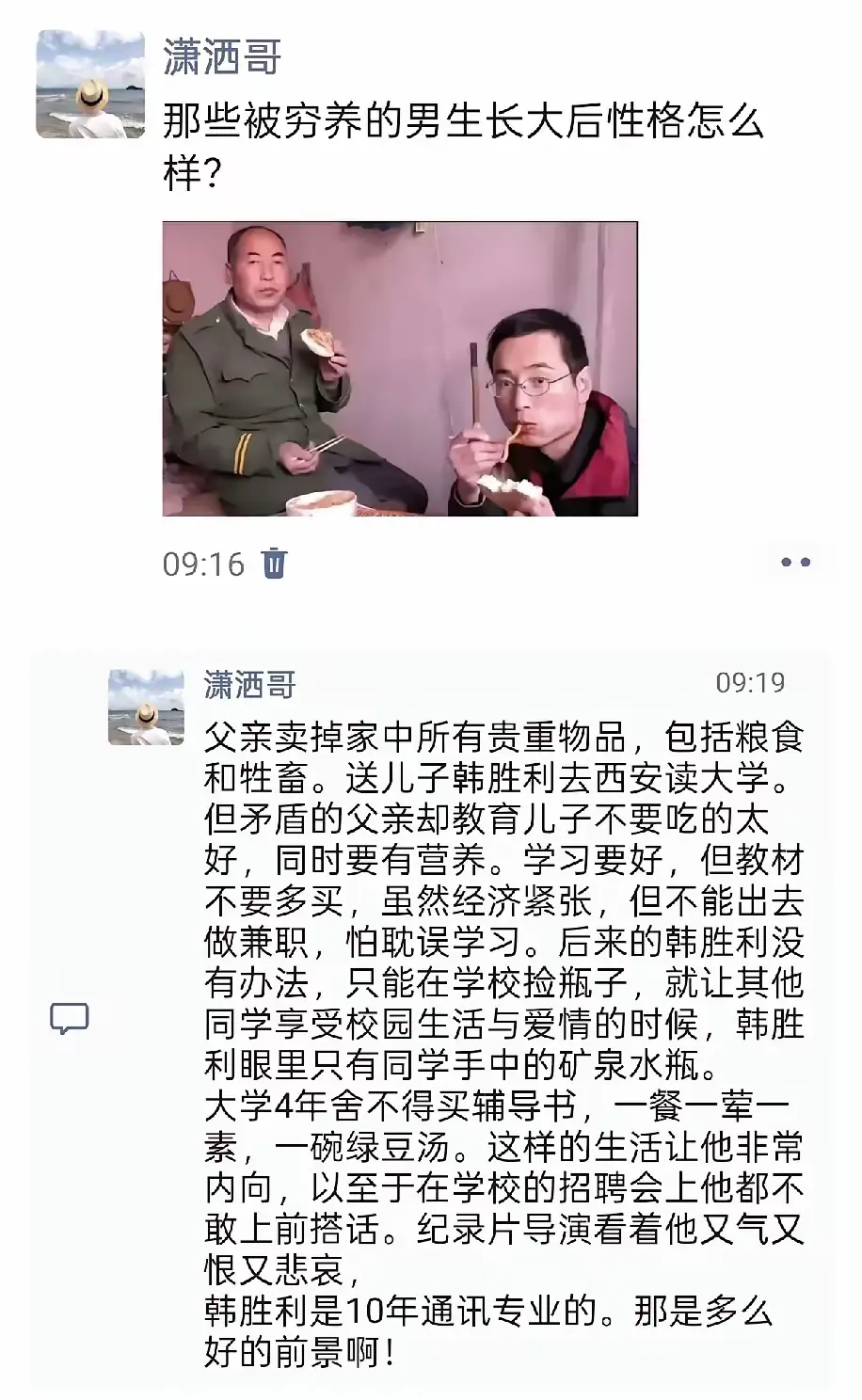Tap the 潇洒哥 name link above the post
The width and height of the screenshot is (862, 1400).
point(222,56)
